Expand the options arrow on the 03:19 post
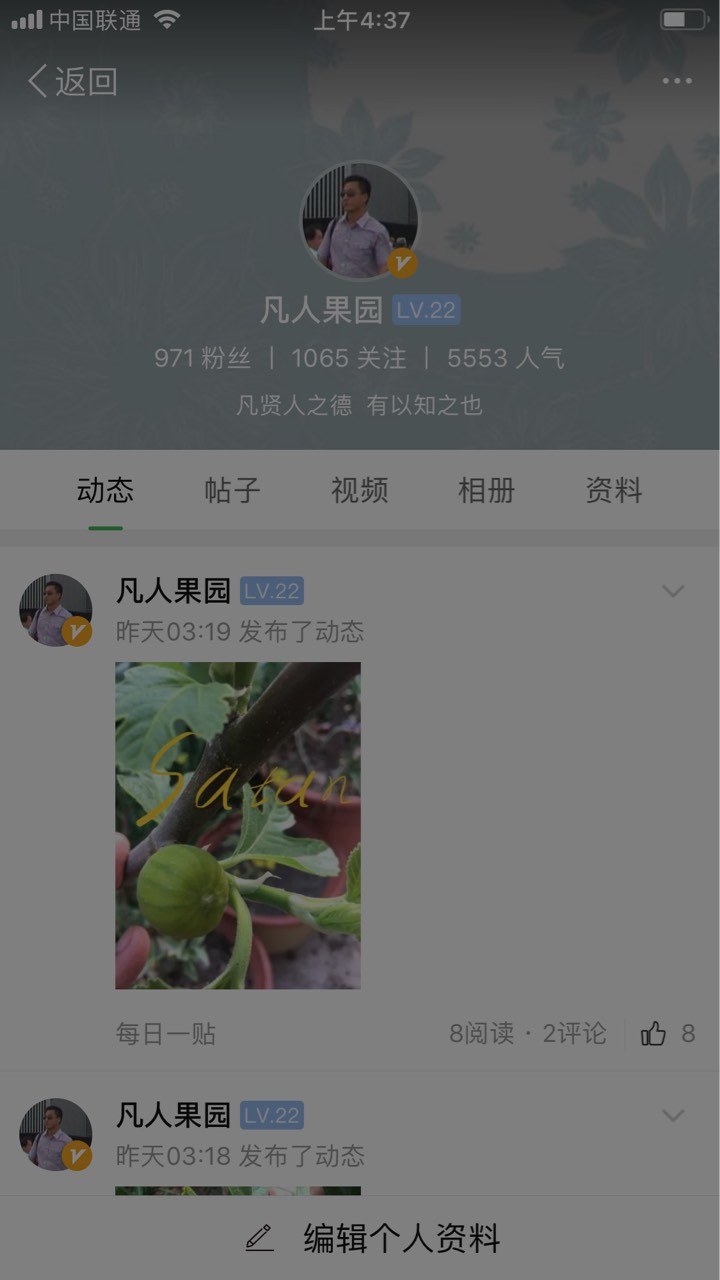The width and height of the screenshot is (720, 1280). [x=673, y=591]
